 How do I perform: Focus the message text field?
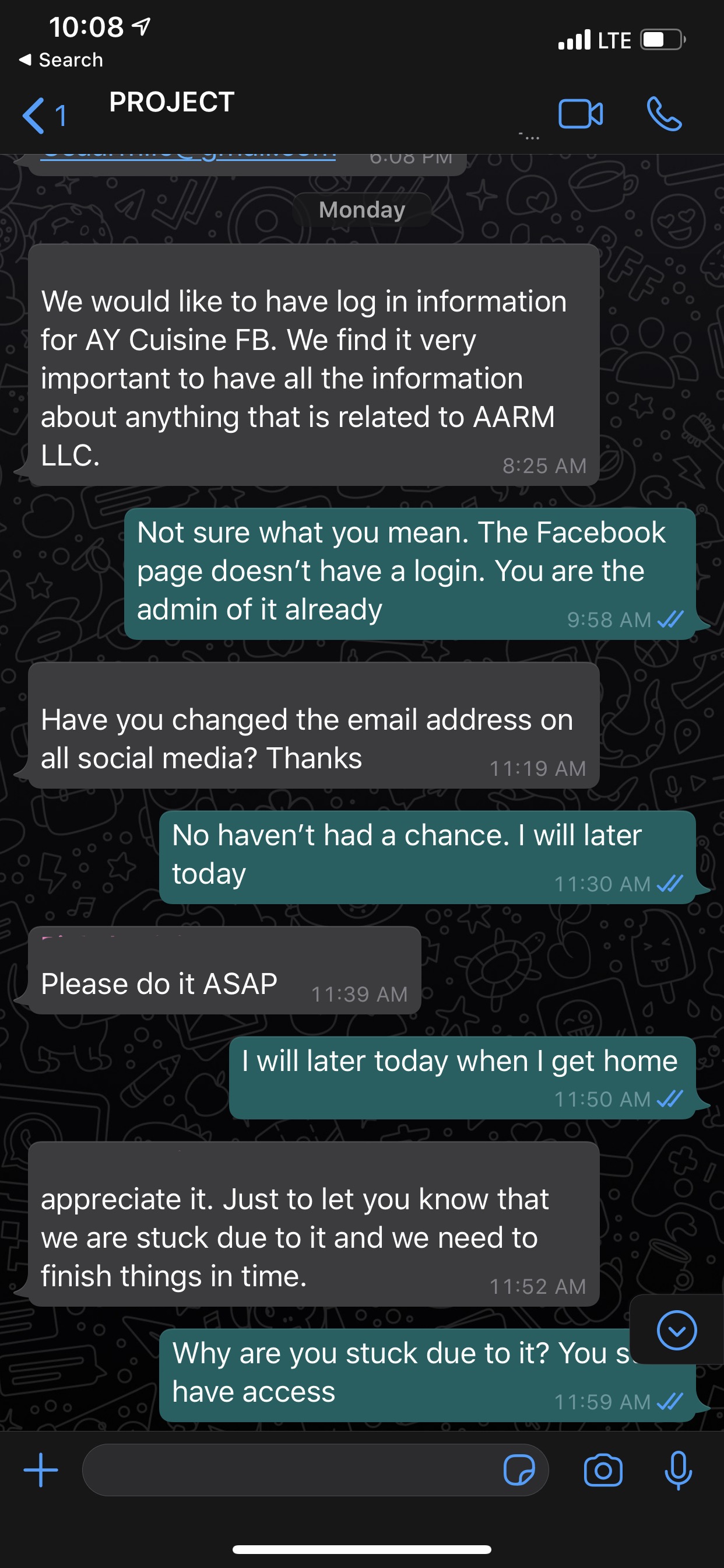click(x=292, y=1470)
